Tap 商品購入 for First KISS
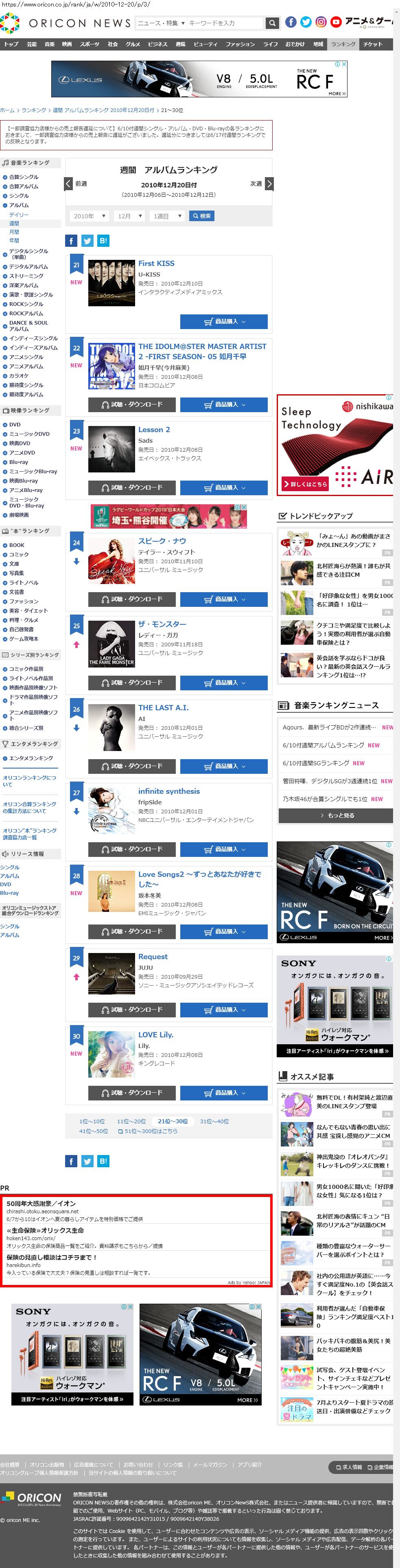This screenshot has width=400, height=1568. [x=224, y=321]
